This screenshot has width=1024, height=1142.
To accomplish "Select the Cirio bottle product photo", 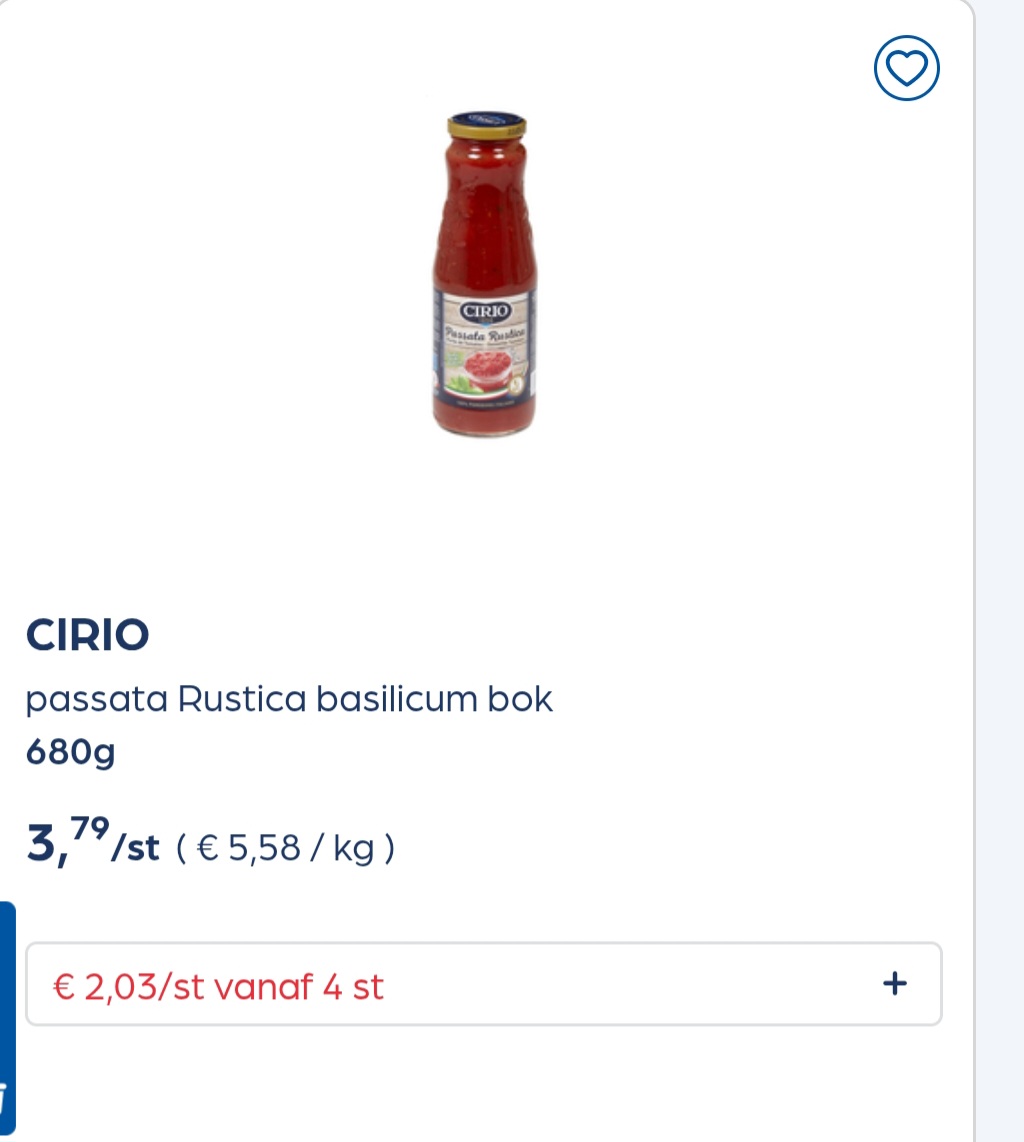I will [x=484, y=274].
